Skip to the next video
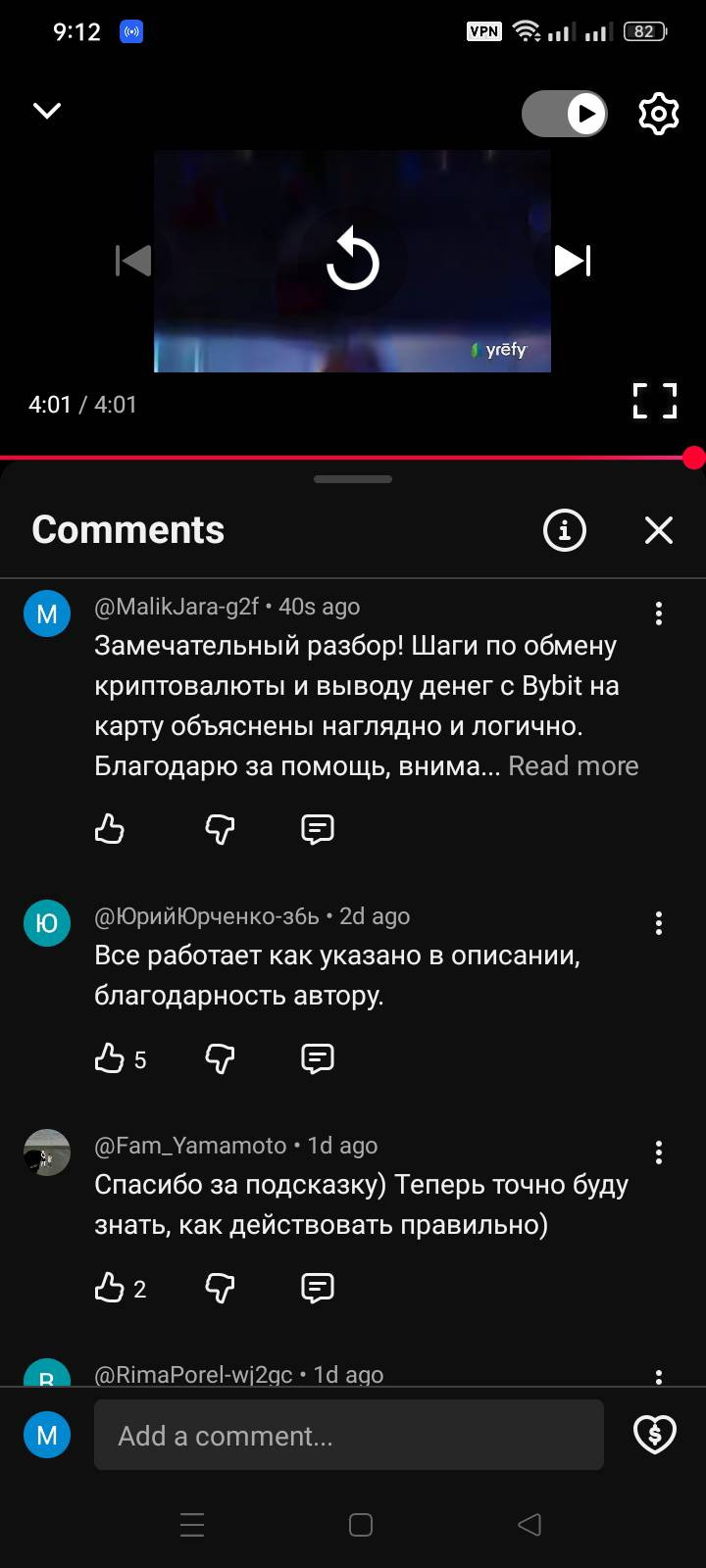This screenshot has width=706, height=1568. pyautogui.click(x=573, y=261)
